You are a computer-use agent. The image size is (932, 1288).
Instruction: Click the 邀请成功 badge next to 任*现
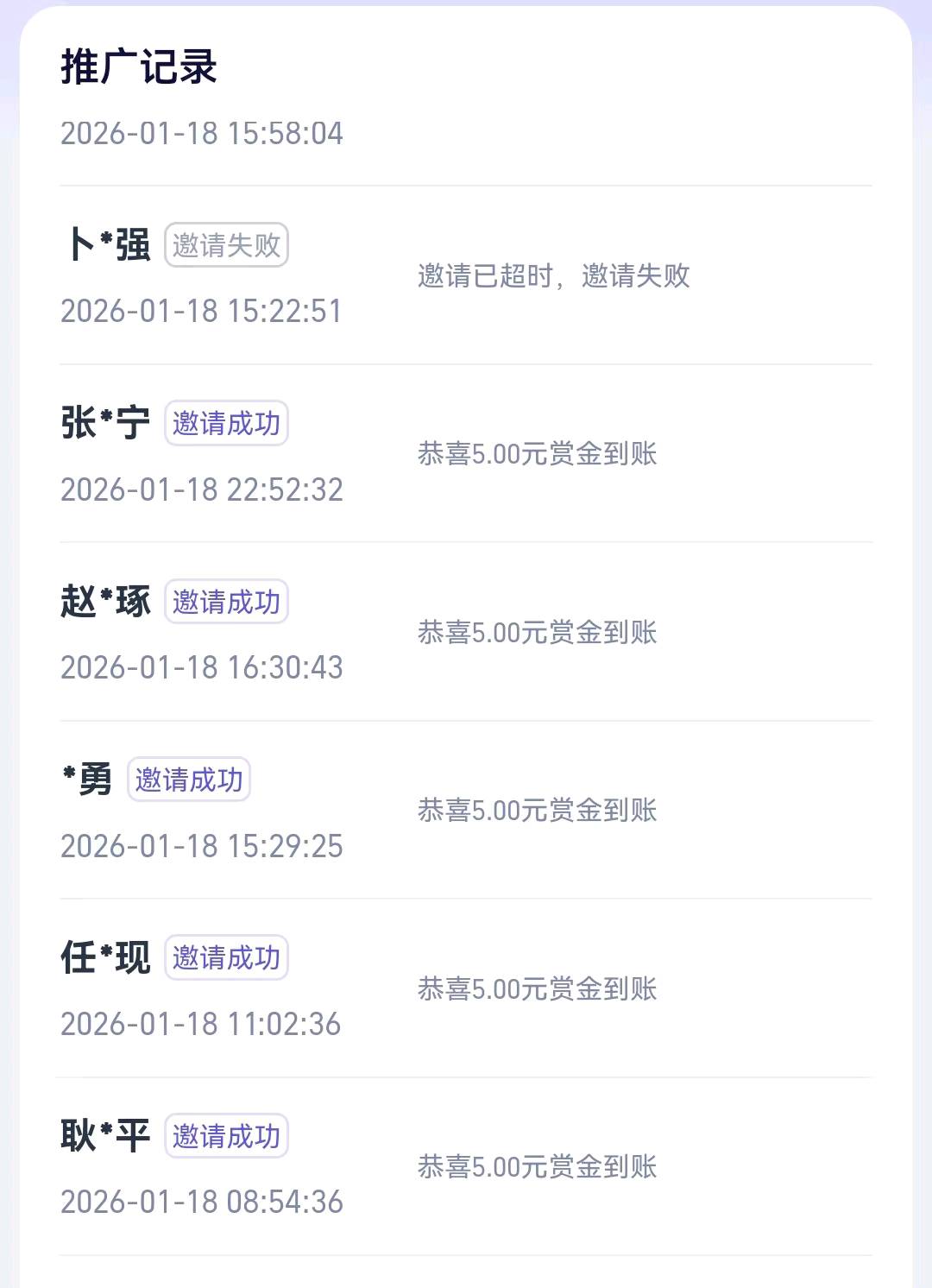[227, 957]
